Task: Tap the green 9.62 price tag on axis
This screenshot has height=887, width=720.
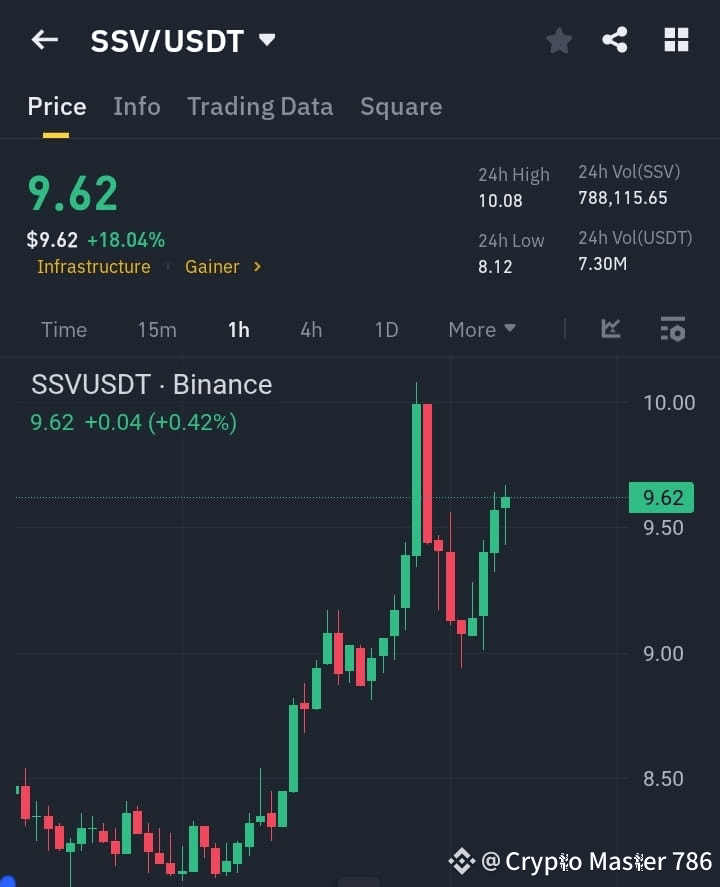Action: 660,497
